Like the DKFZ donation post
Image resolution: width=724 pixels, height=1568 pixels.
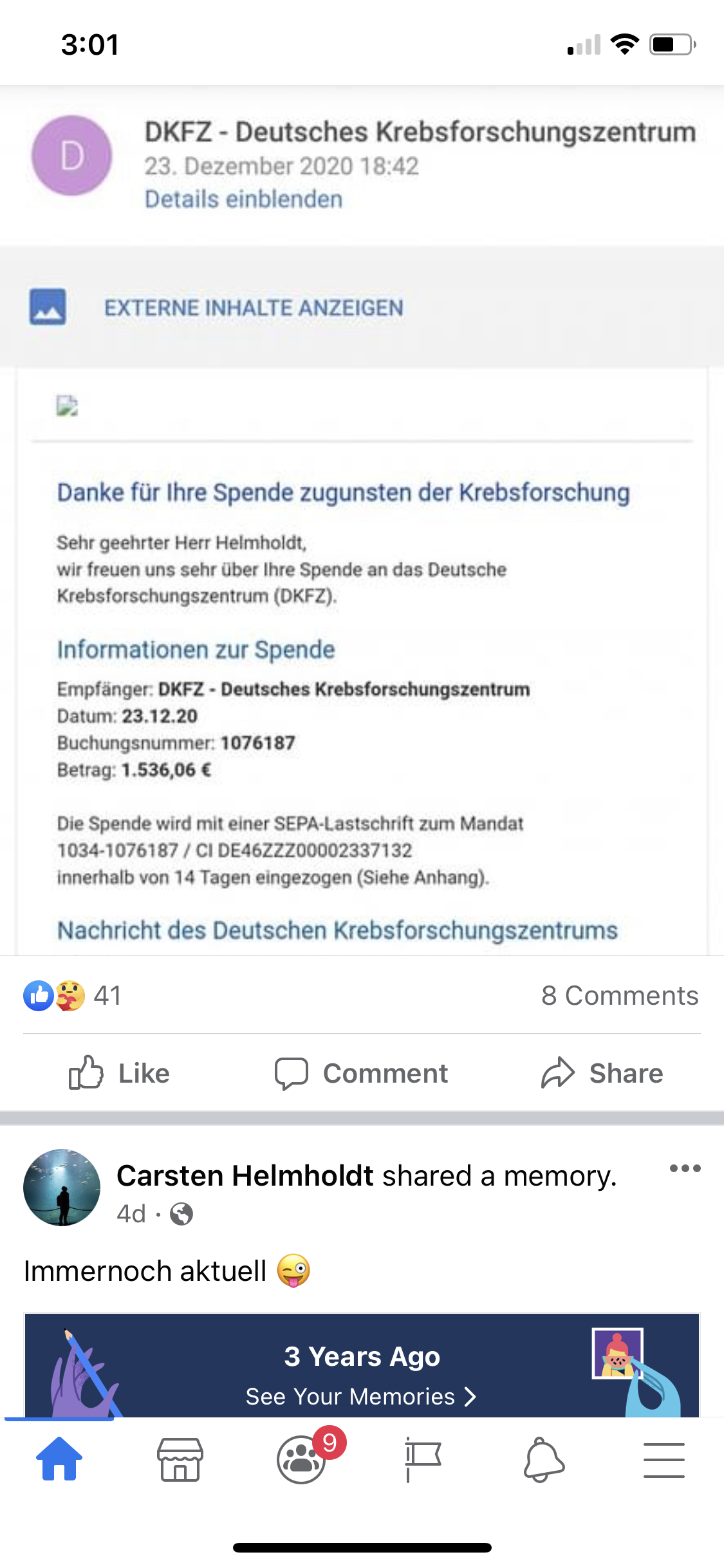(120, 1073)
